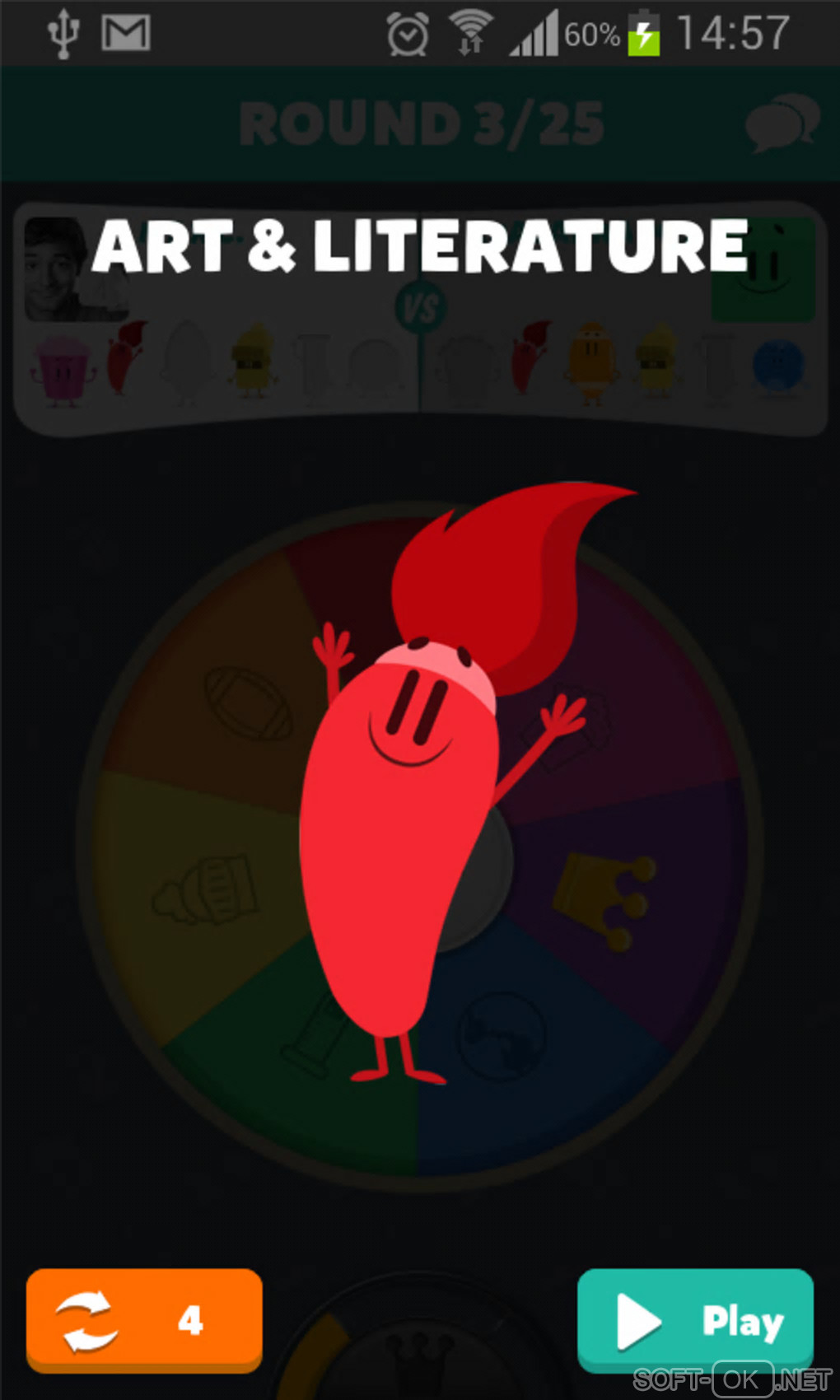Use a respin with the orange button
Image resolution: width=840 pixels, height=1400 pixels.
point(144,1320)
